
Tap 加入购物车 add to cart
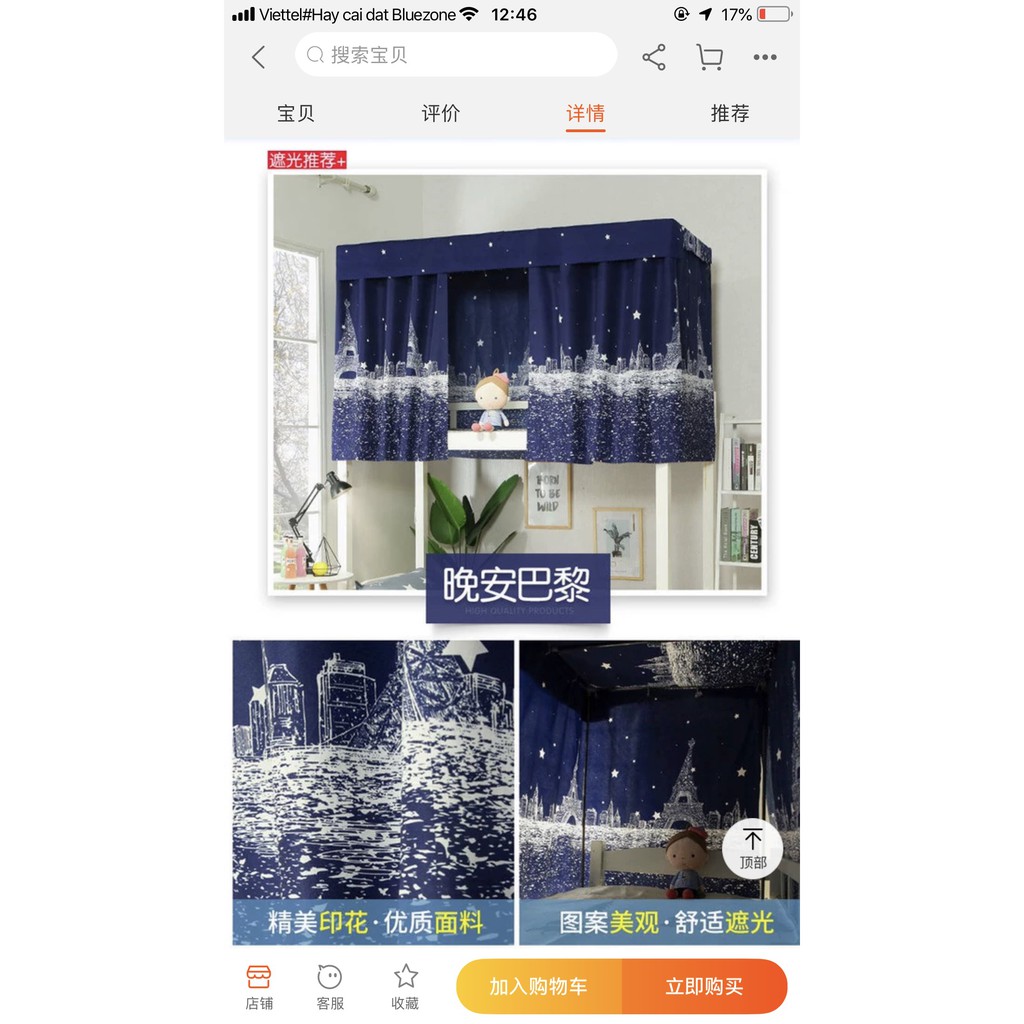539,987
